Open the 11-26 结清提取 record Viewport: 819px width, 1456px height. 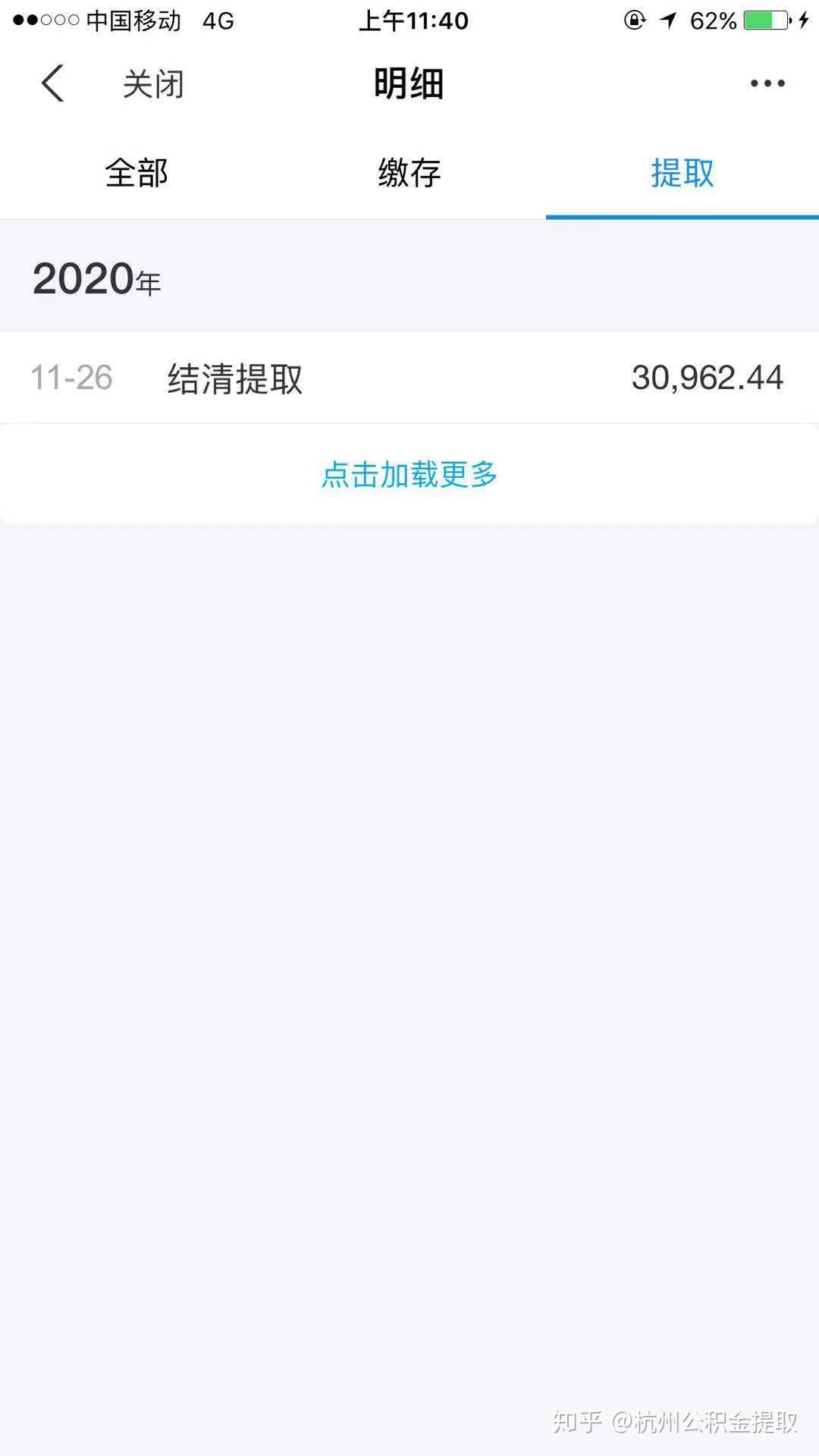409,378
